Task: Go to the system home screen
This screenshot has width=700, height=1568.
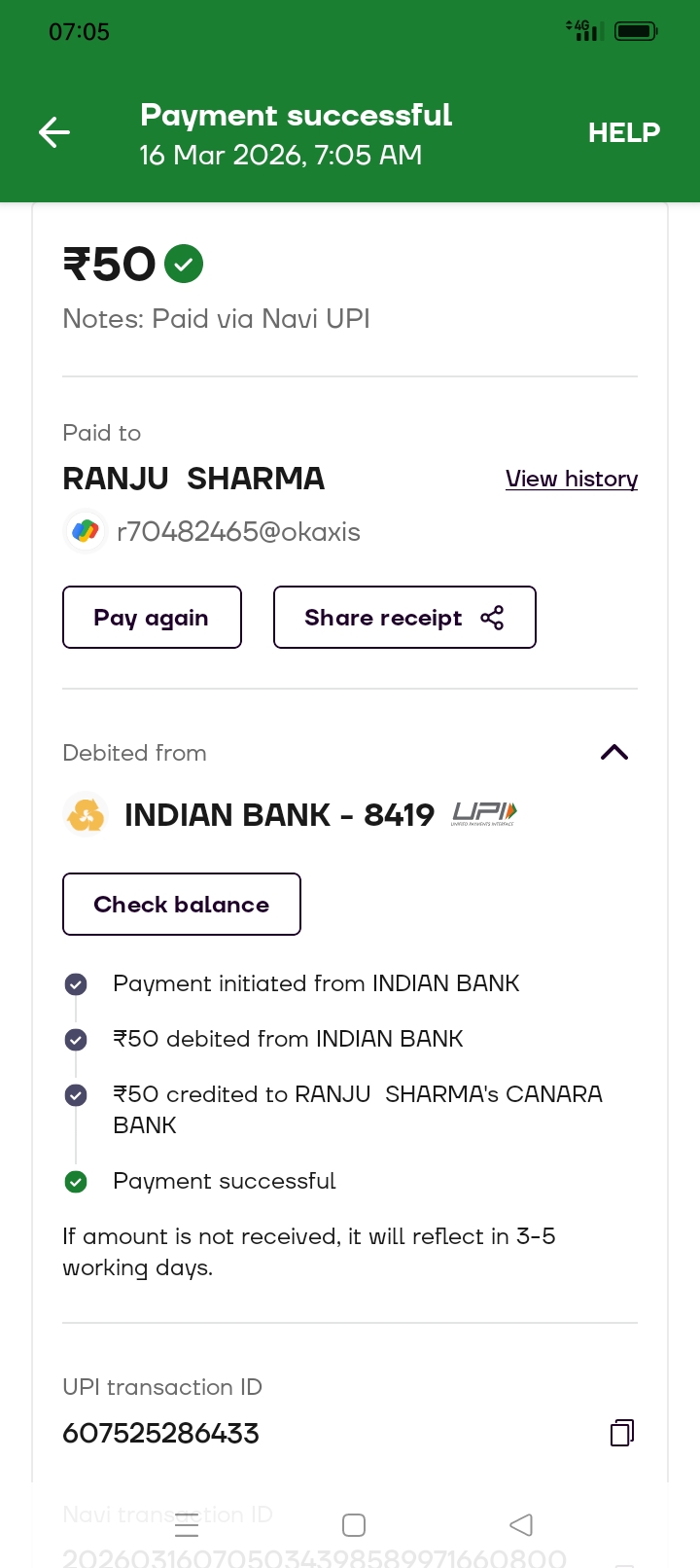Action: click(354, 1524)
